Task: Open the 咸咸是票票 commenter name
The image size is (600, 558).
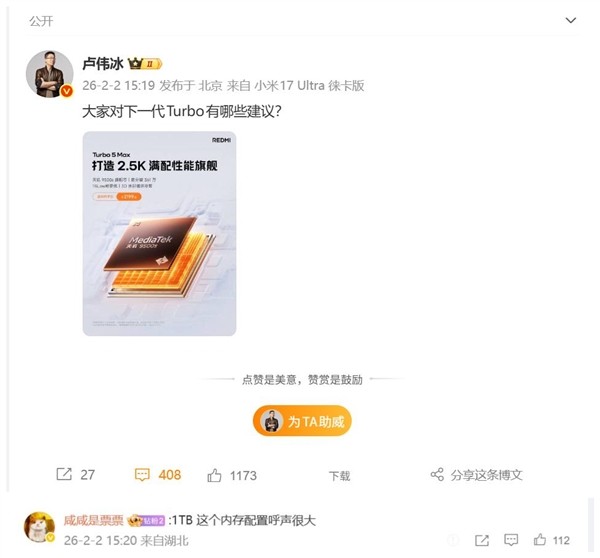Action: point(92,520)
